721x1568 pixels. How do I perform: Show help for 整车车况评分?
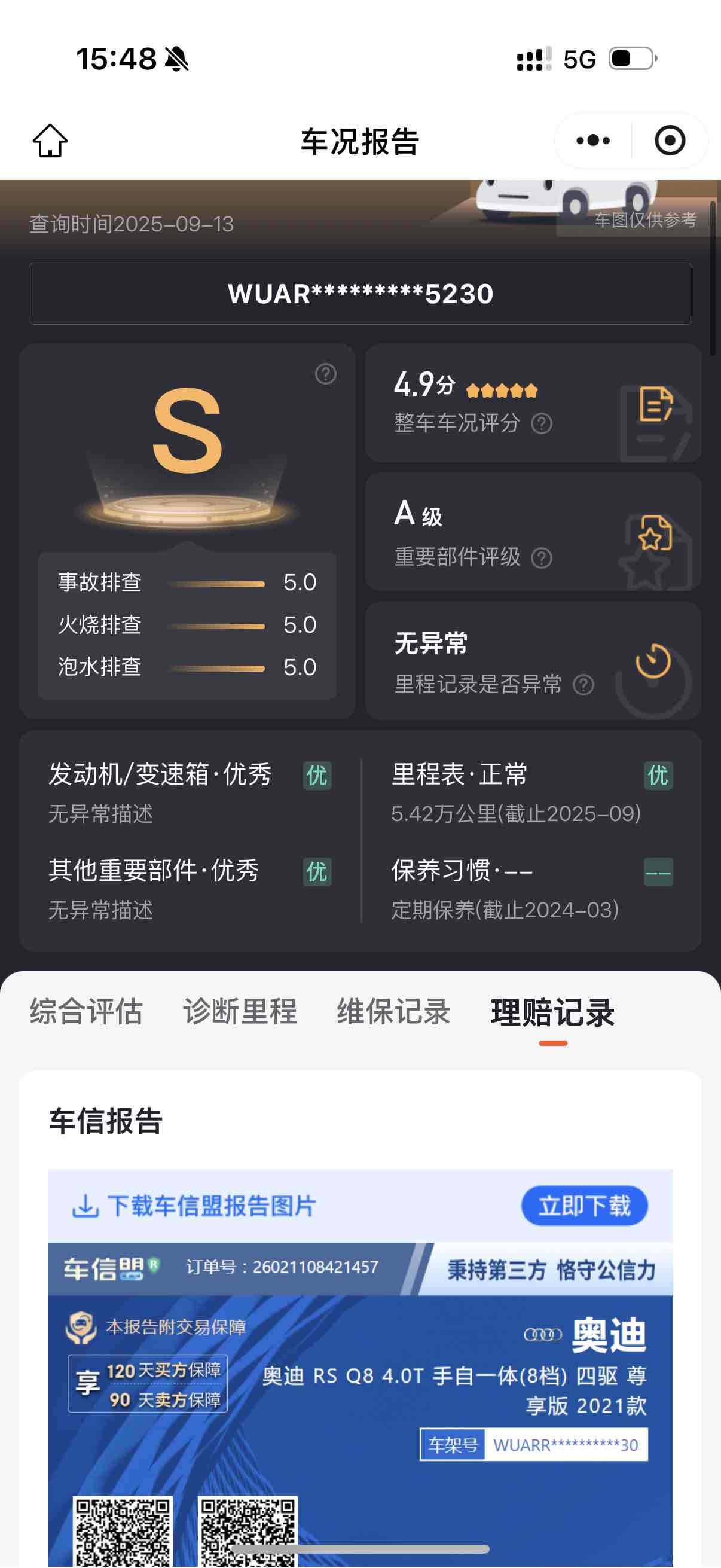point(542,423)
